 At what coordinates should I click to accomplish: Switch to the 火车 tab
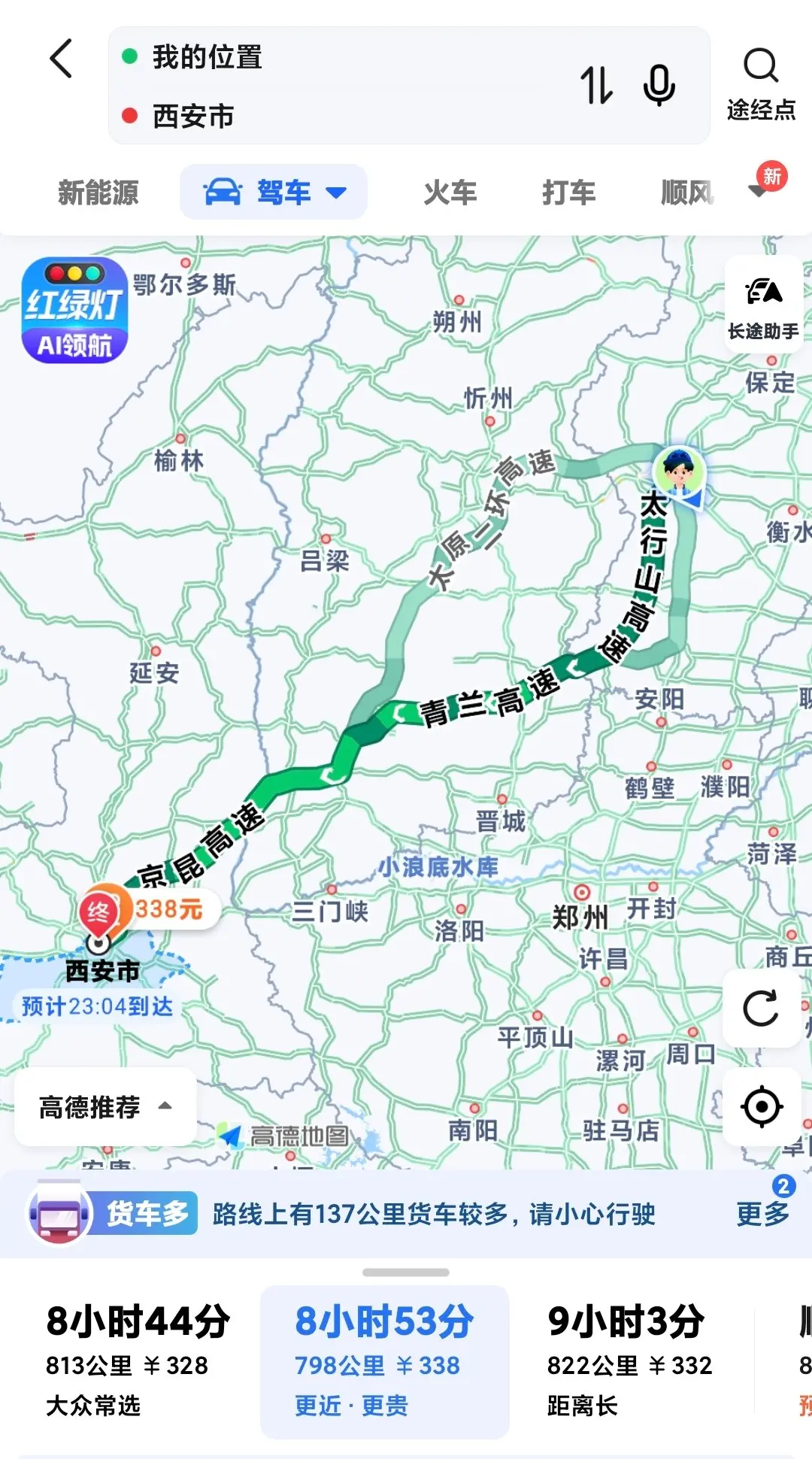450,193
